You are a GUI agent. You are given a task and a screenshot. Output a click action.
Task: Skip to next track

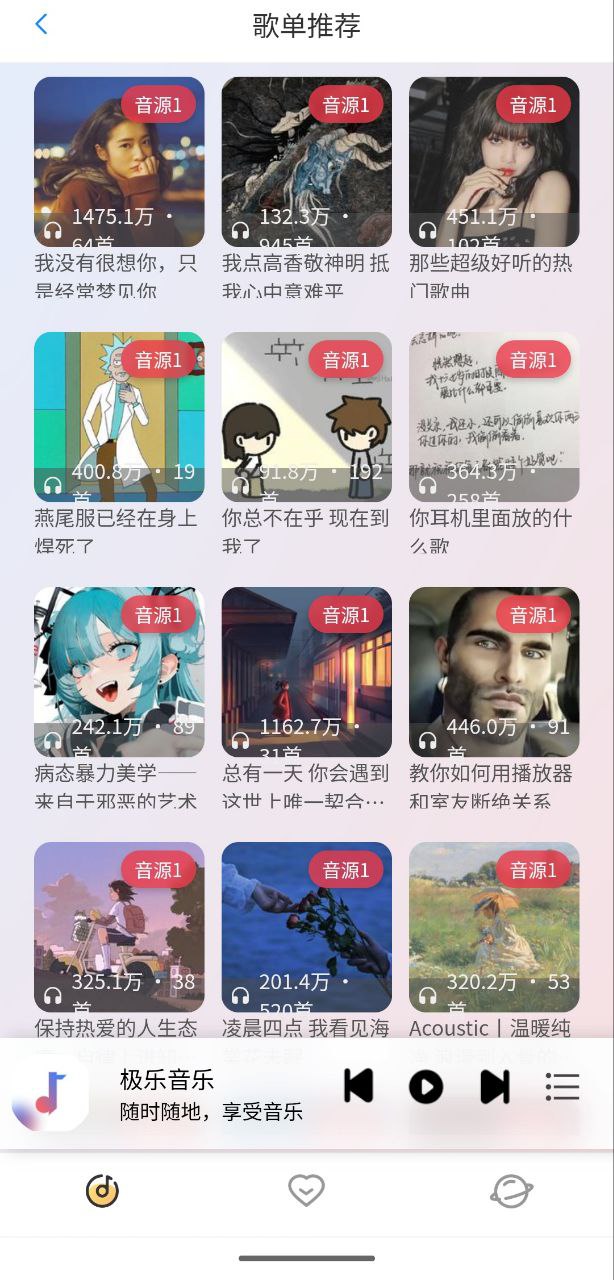[x=495, y=1086]
